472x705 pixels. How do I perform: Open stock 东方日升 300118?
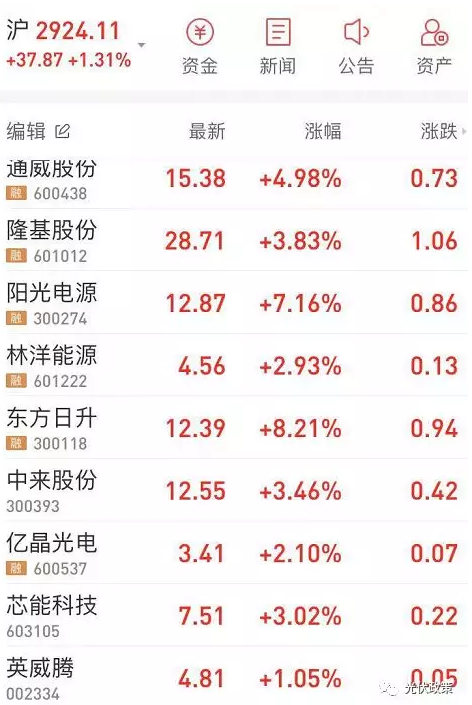pos(234,428)
